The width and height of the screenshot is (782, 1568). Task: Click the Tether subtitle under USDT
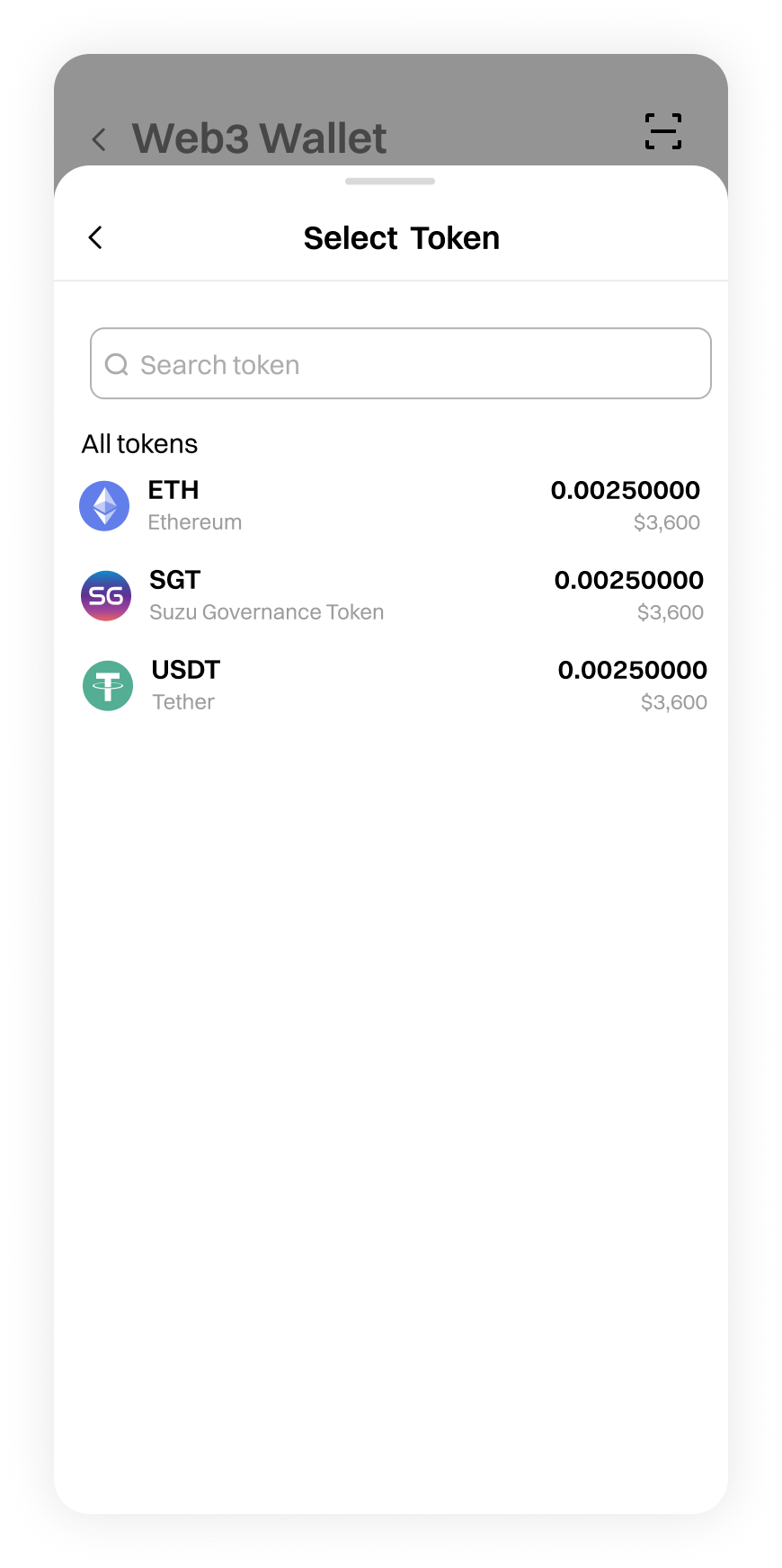[x=182, y=701]
